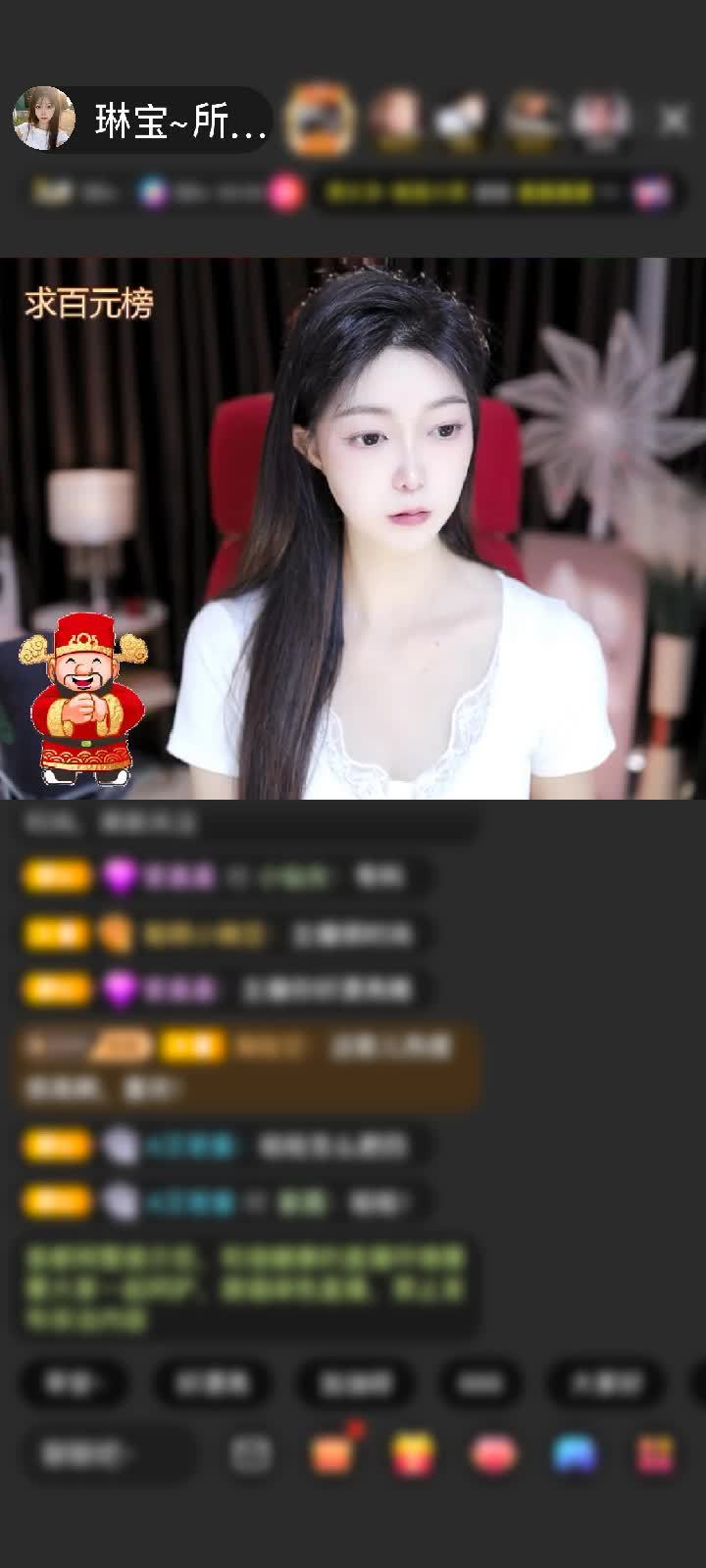This screenshot has width=706, height=1568.
Task: Open streamer 琳宝's profile pill
Action: [x=142, y=121]
